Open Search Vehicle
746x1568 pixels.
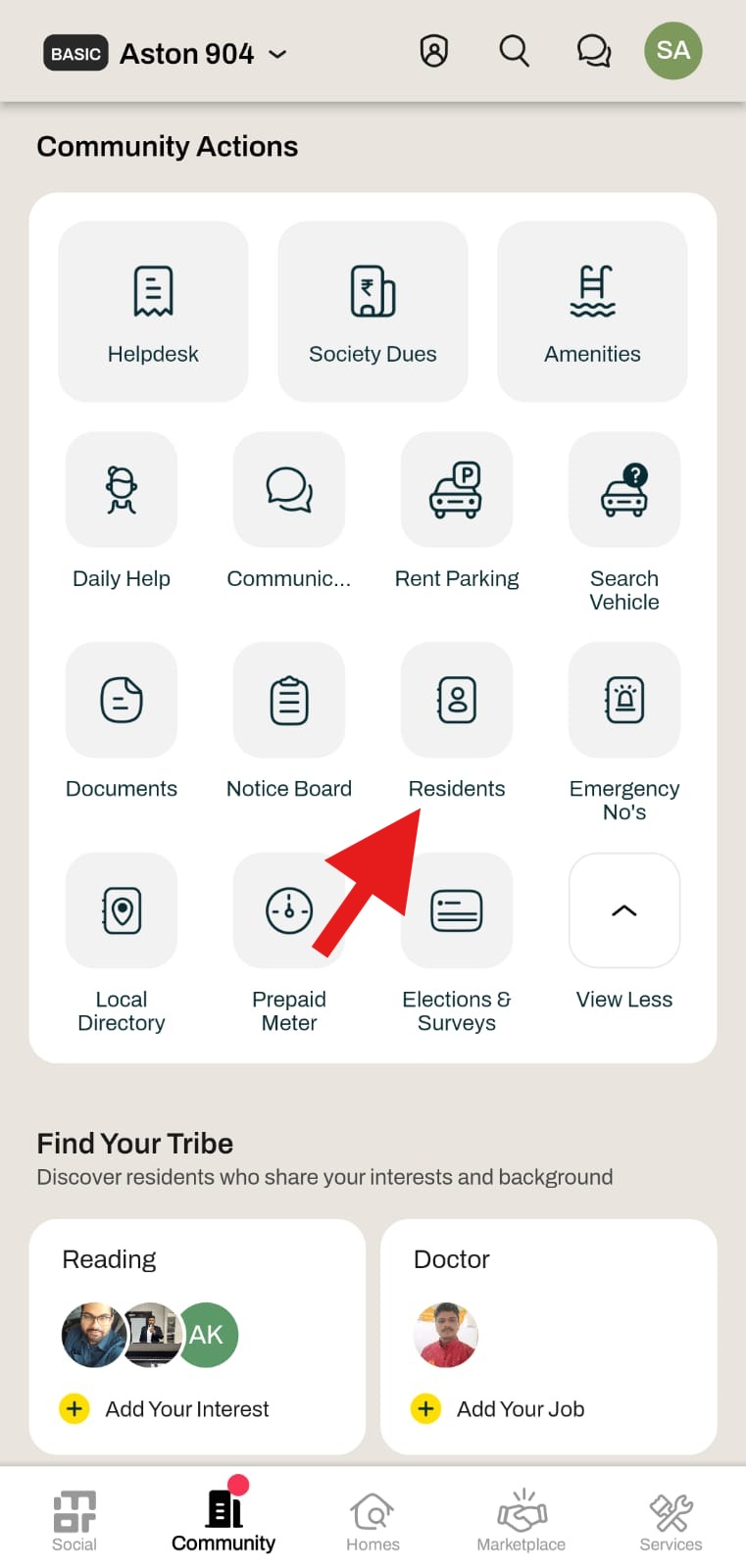624,523
